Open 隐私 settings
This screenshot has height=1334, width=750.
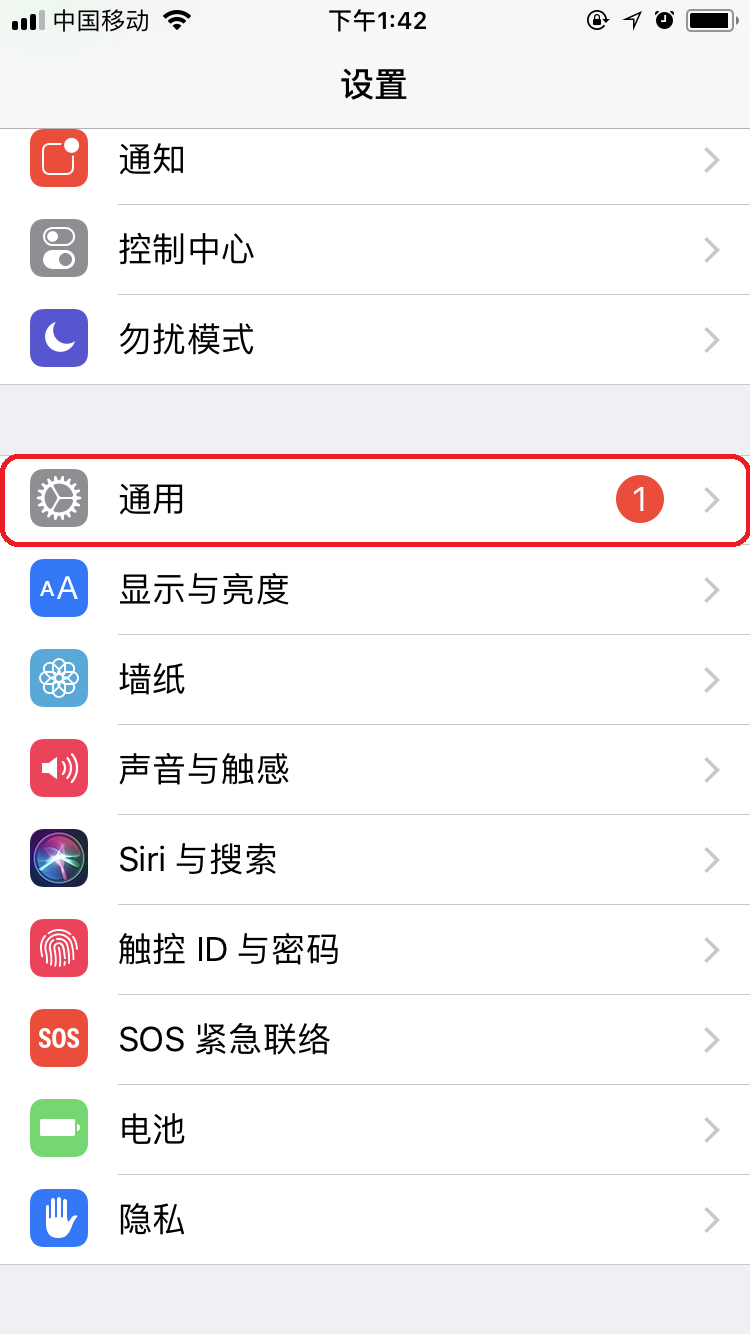tap(375, 1220)
